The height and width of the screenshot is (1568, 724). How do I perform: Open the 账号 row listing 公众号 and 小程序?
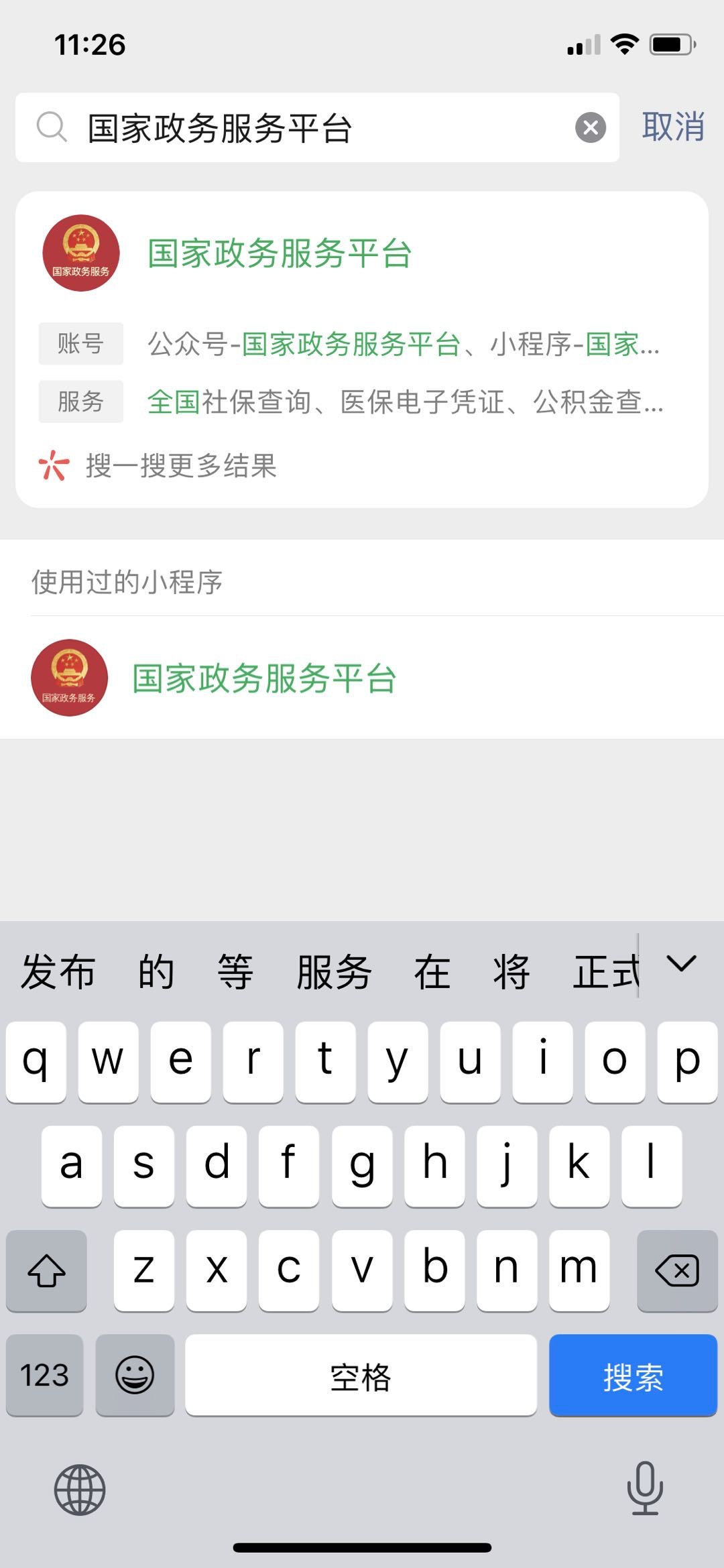402,344
